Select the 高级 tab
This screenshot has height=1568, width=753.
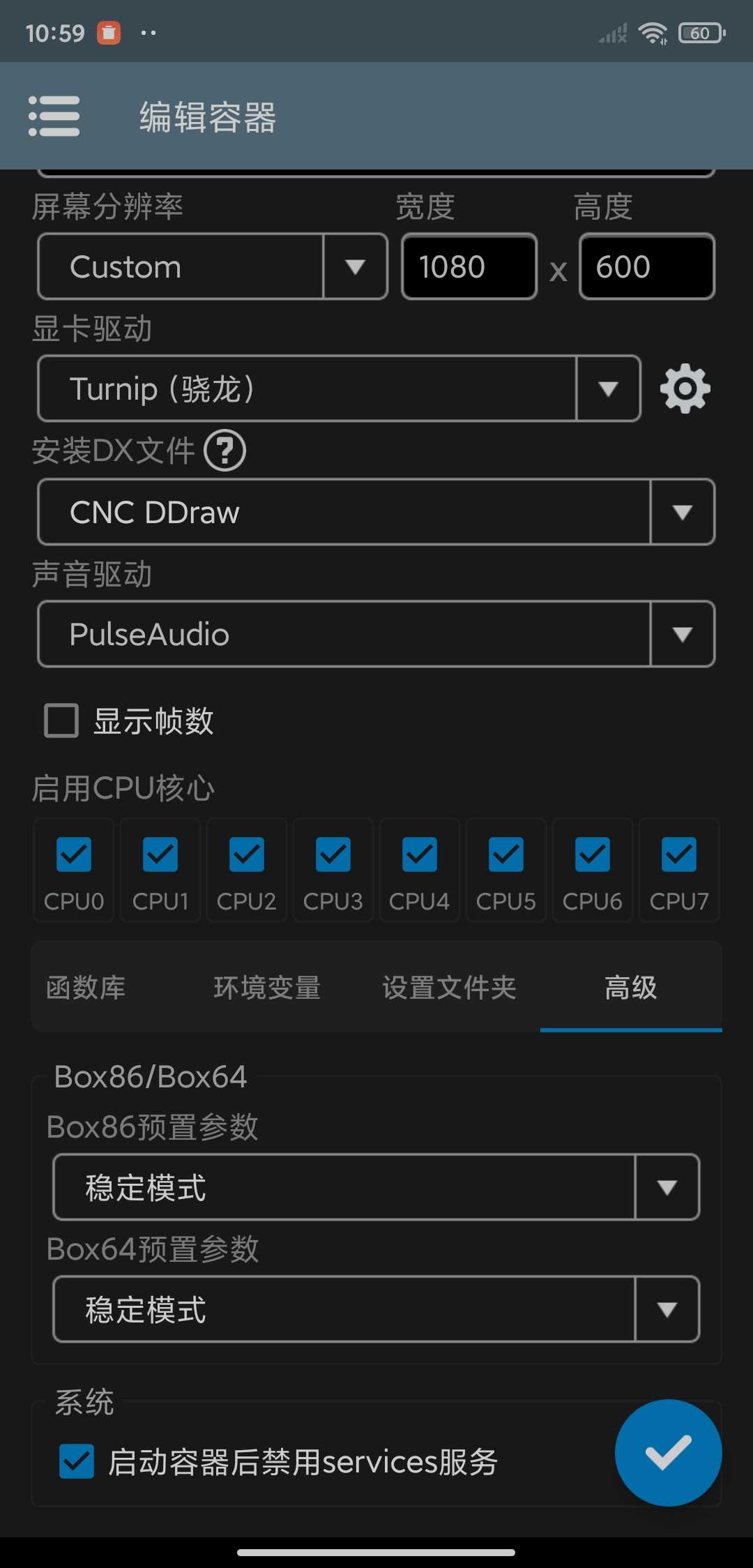631,987
